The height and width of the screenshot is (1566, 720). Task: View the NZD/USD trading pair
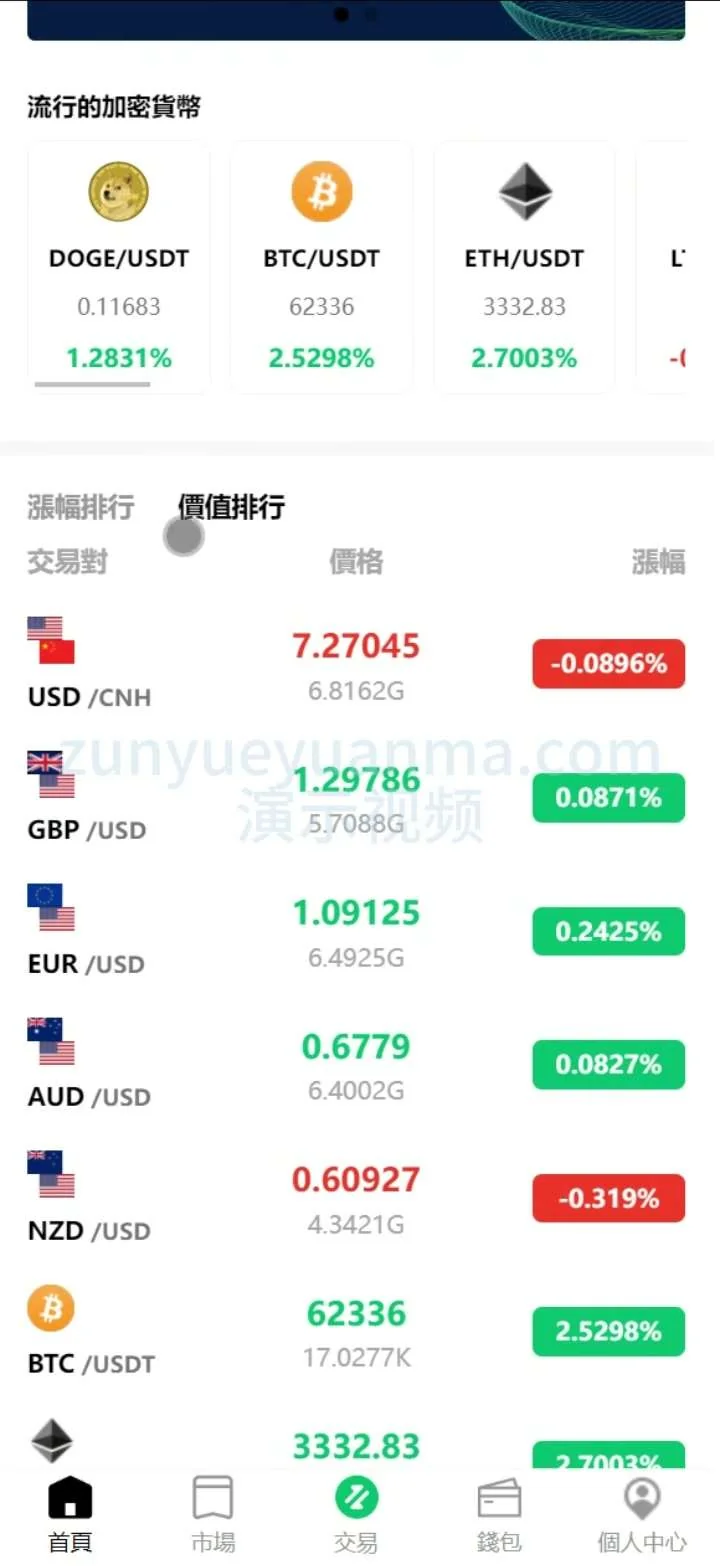(356, 1198)
